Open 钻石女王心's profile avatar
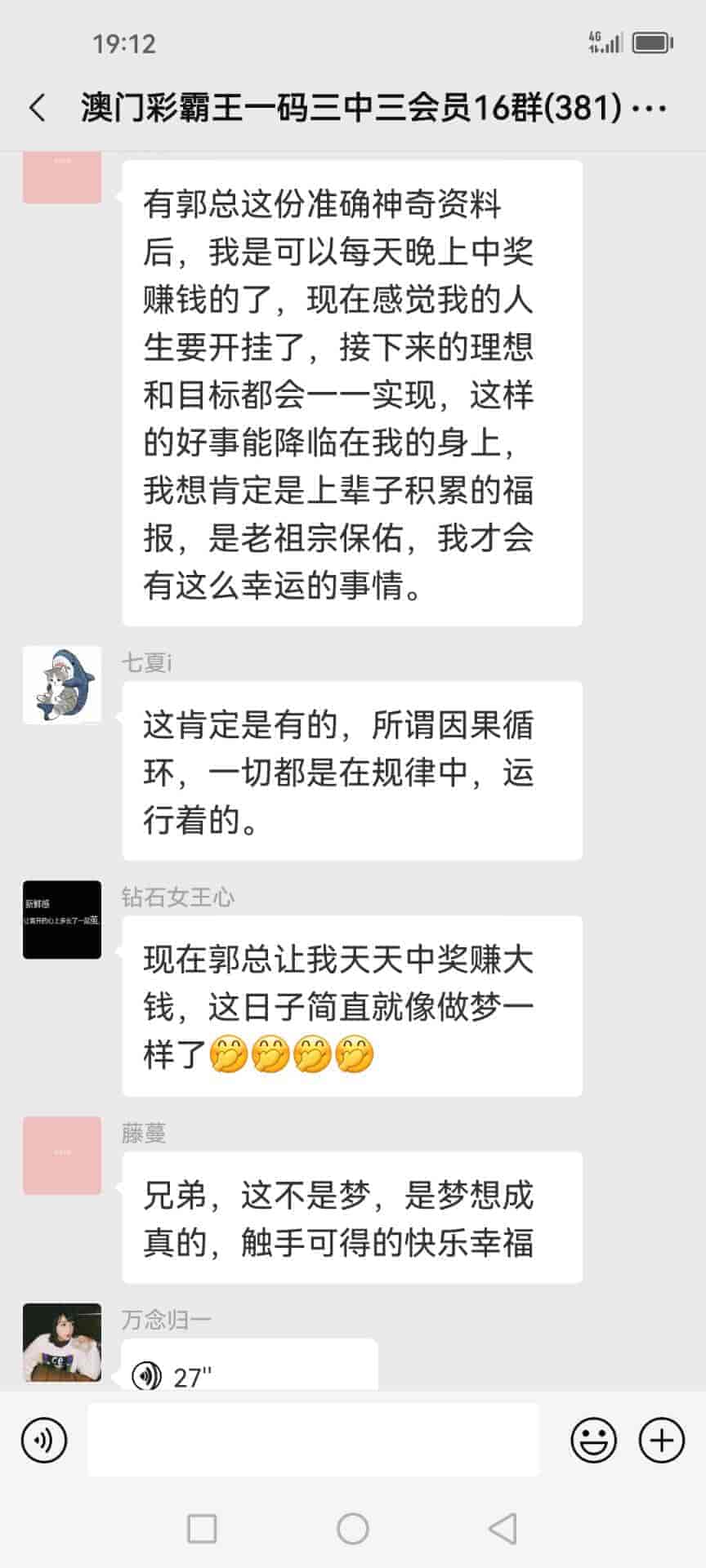This screenshot has height=1568, width=706. [x=62, y=920]
